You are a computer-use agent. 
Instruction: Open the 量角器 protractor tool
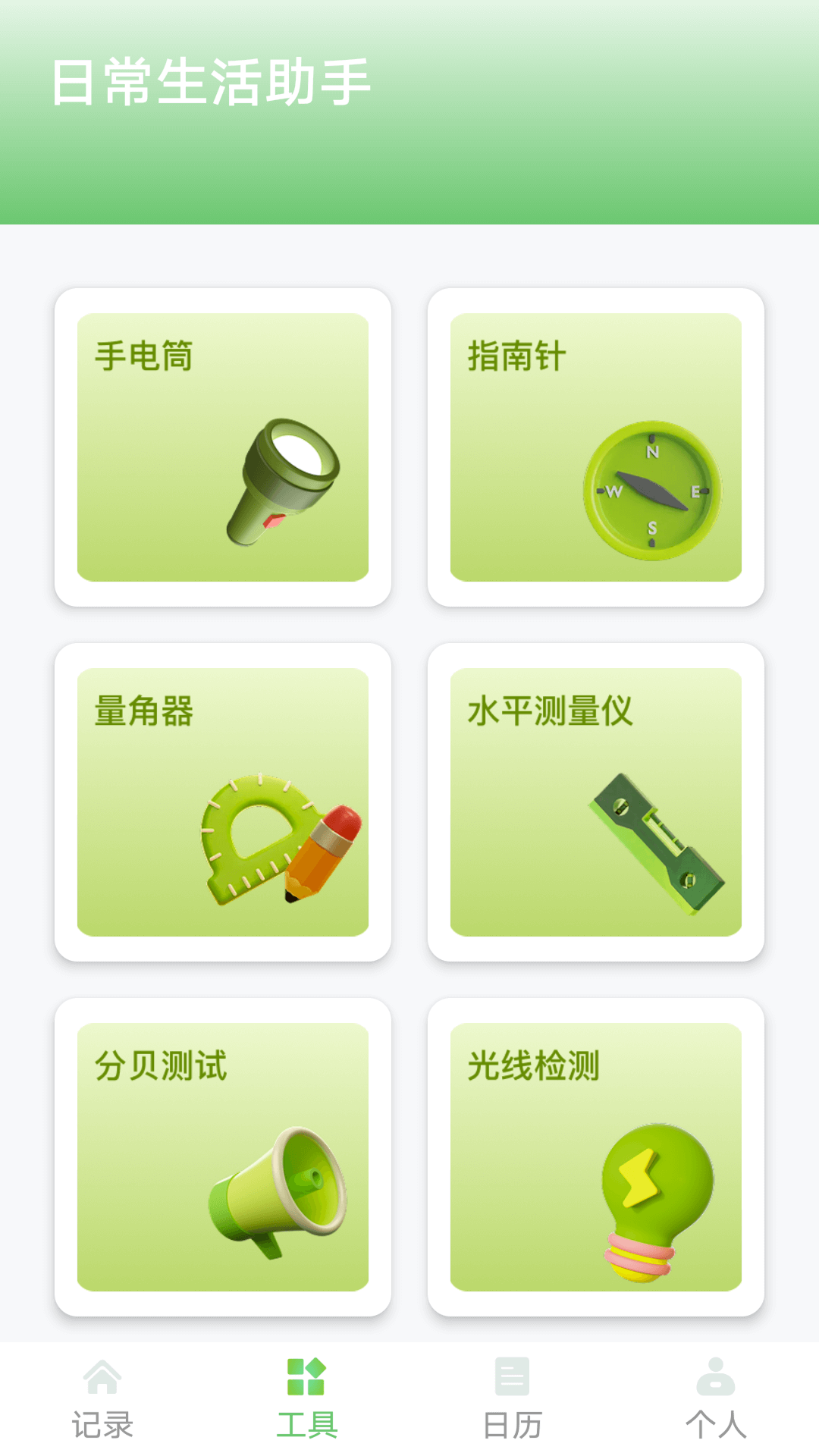click(x=222, y=800)
